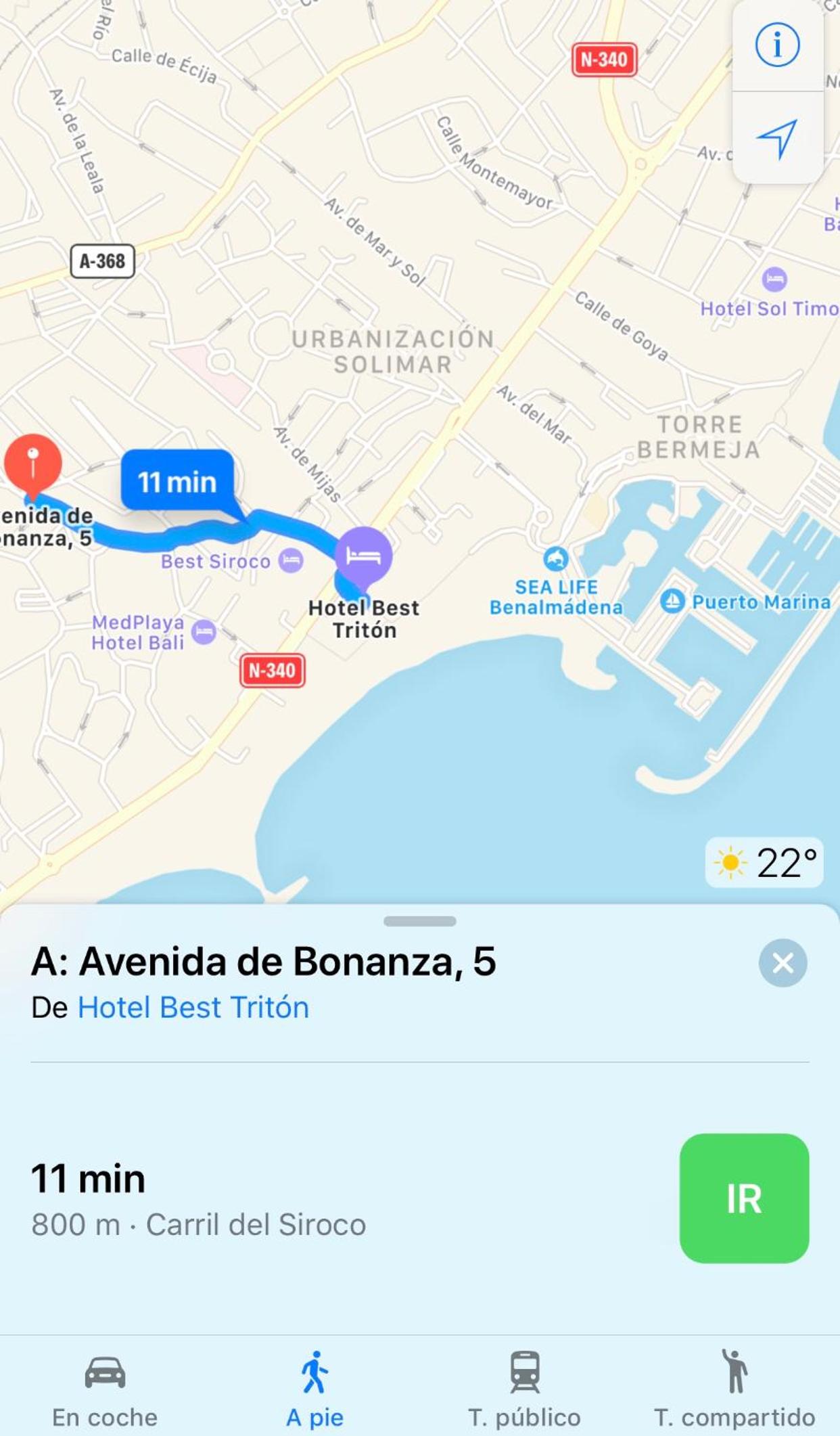Change the origin Hotel Best Tritón
840x1436 pixels.
tap(193, 1007)
